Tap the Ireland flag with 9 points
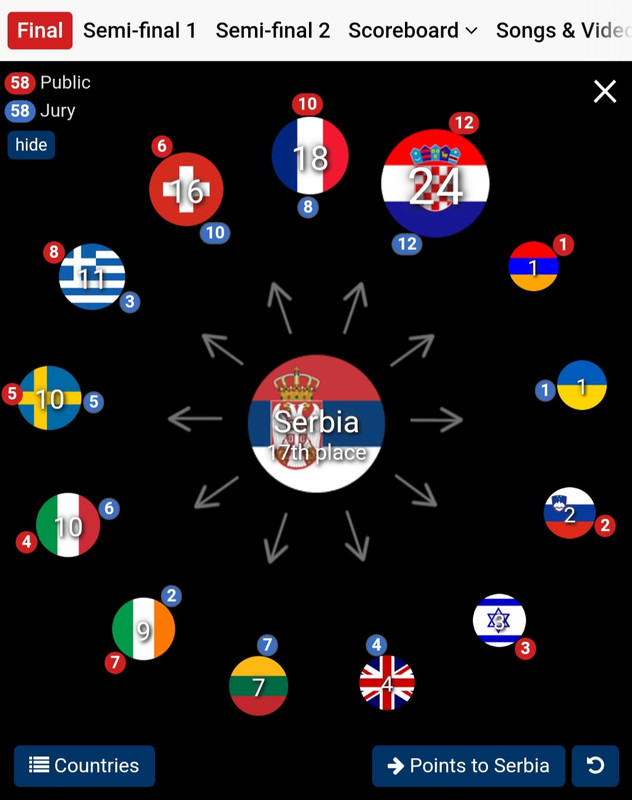The height and width of the screenshot is (800, 632). [x=143, y=629]
